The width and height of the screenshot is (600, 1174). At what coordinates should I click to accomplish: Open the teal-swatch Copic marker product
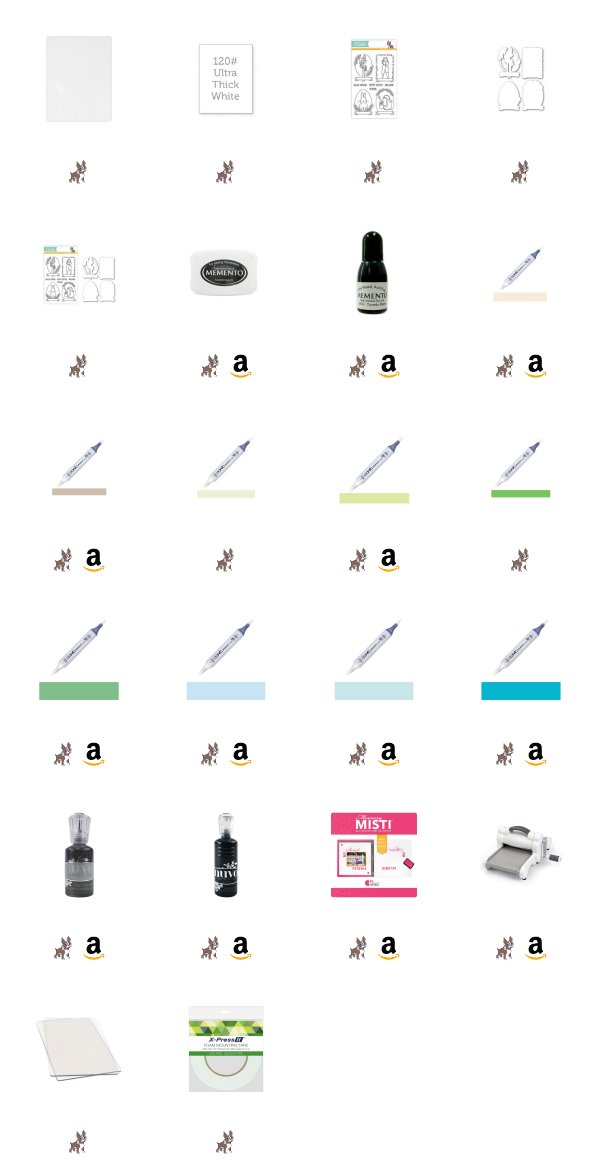point(521,660)
